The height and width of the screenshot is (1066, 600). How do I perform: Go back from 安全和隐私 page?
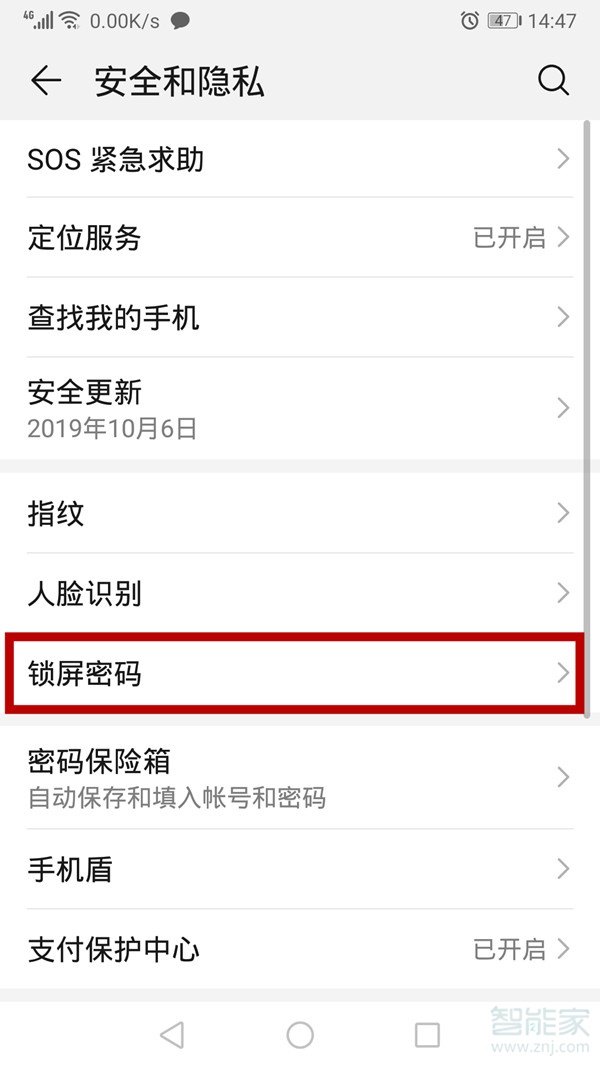46,81
